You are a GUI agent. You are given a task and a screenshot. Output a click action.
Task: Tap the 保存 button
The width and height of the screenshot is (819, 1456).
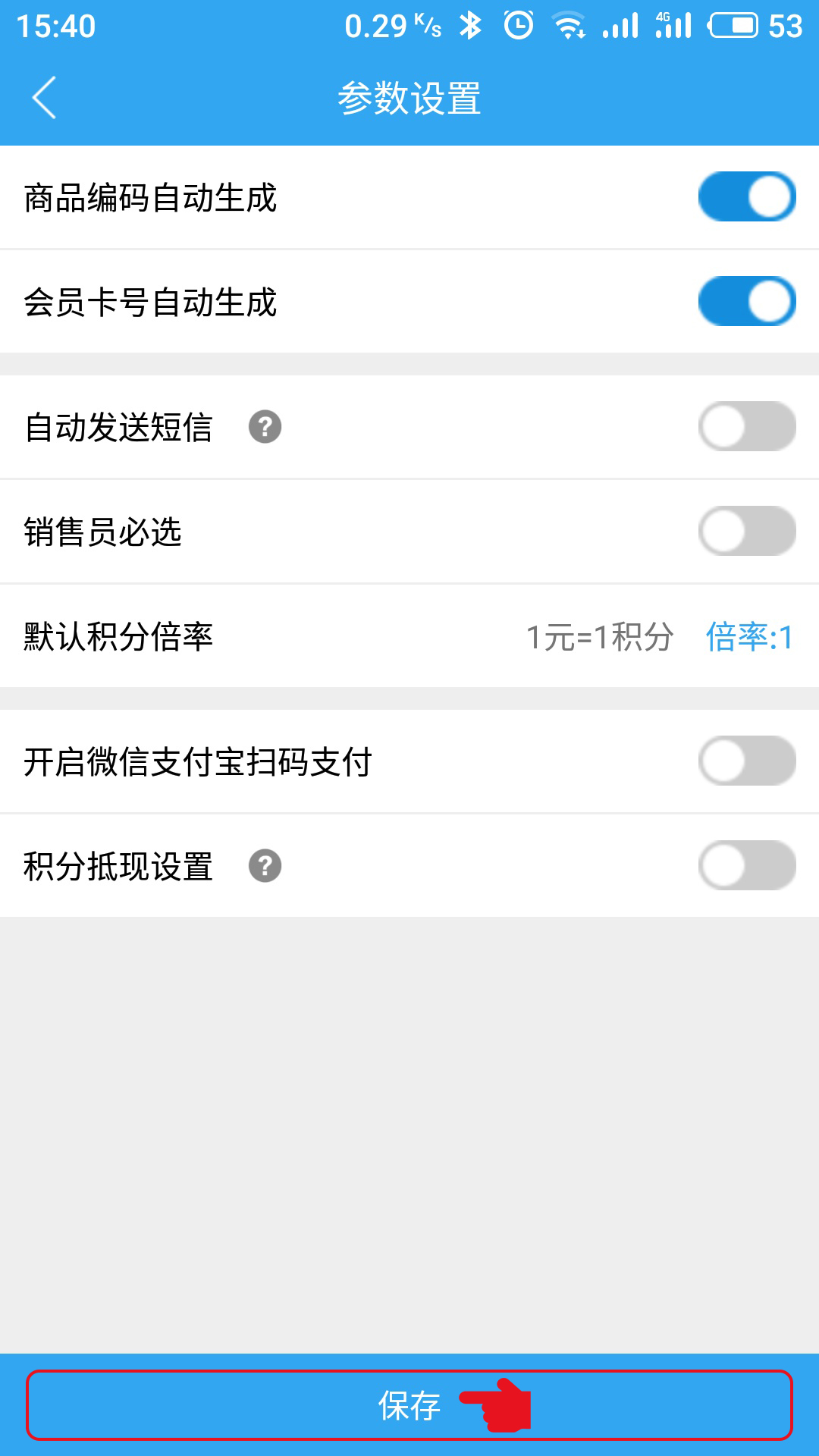coord(409,1405)
